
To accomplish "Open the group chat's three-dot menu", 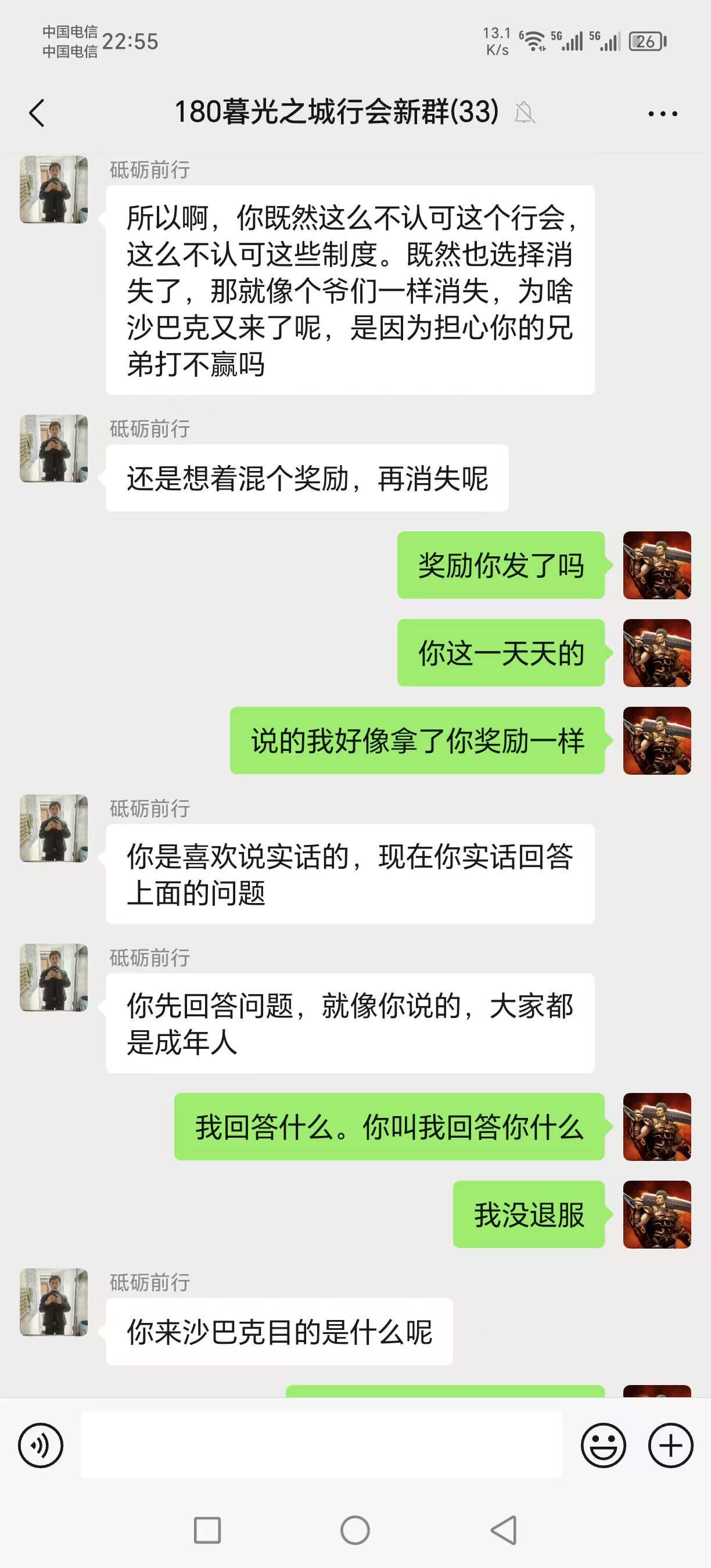I will pos(662,113).
